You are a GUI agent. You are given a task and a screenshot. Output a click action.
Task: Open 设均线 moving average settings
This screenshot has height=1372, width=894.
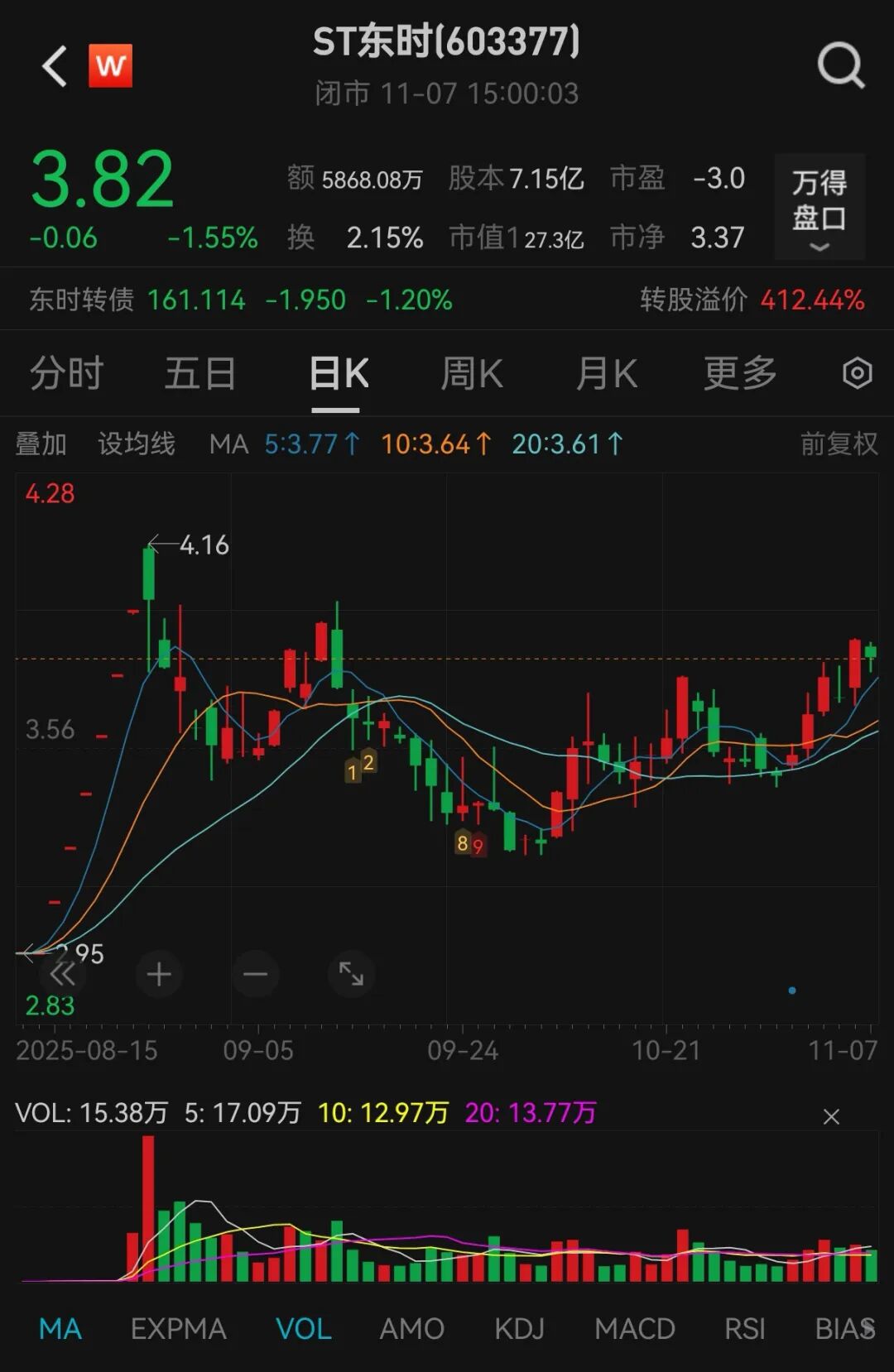click(x=137, y=444)
